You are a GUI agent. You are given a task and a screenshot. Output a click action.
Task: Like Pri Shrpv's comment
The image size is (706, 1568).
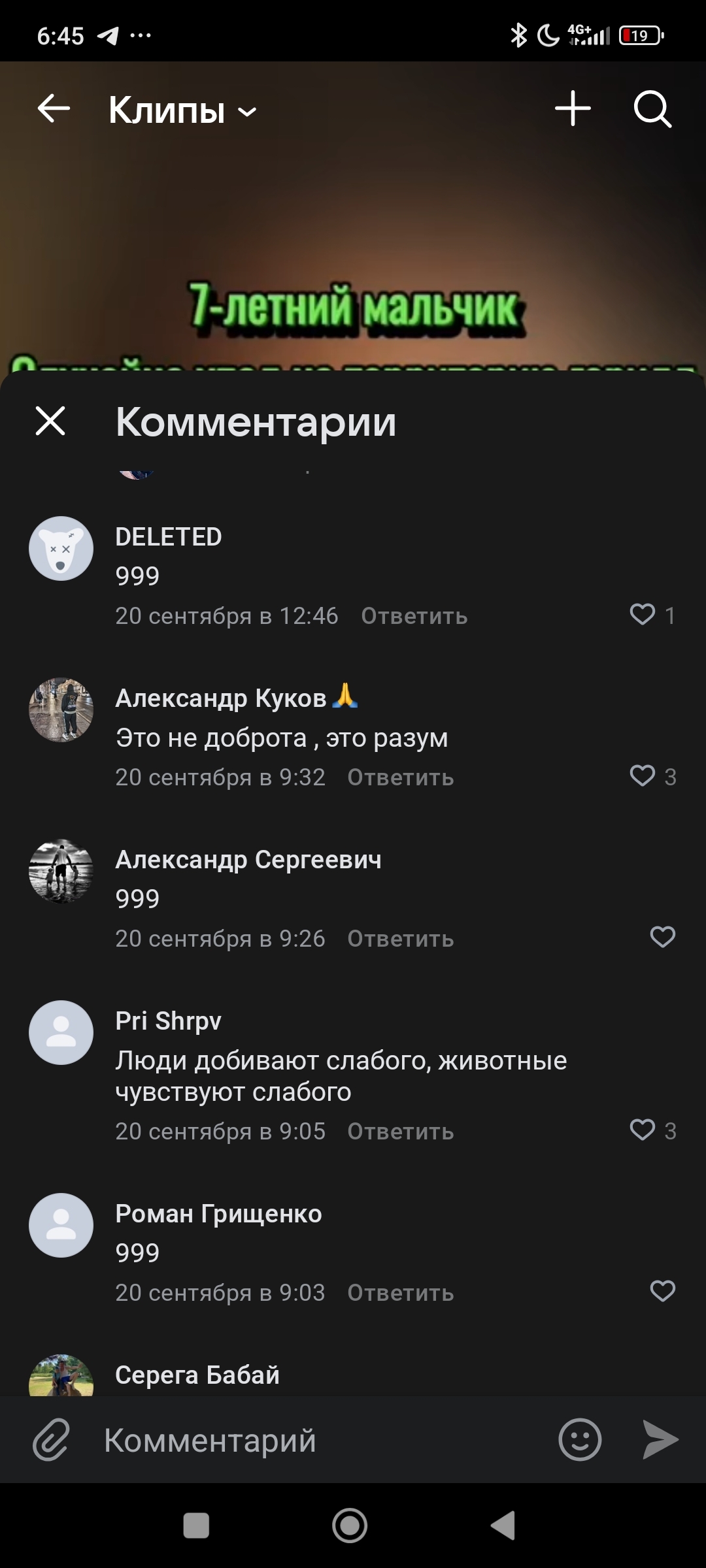pyautogui.click(x=642, y=1130)
